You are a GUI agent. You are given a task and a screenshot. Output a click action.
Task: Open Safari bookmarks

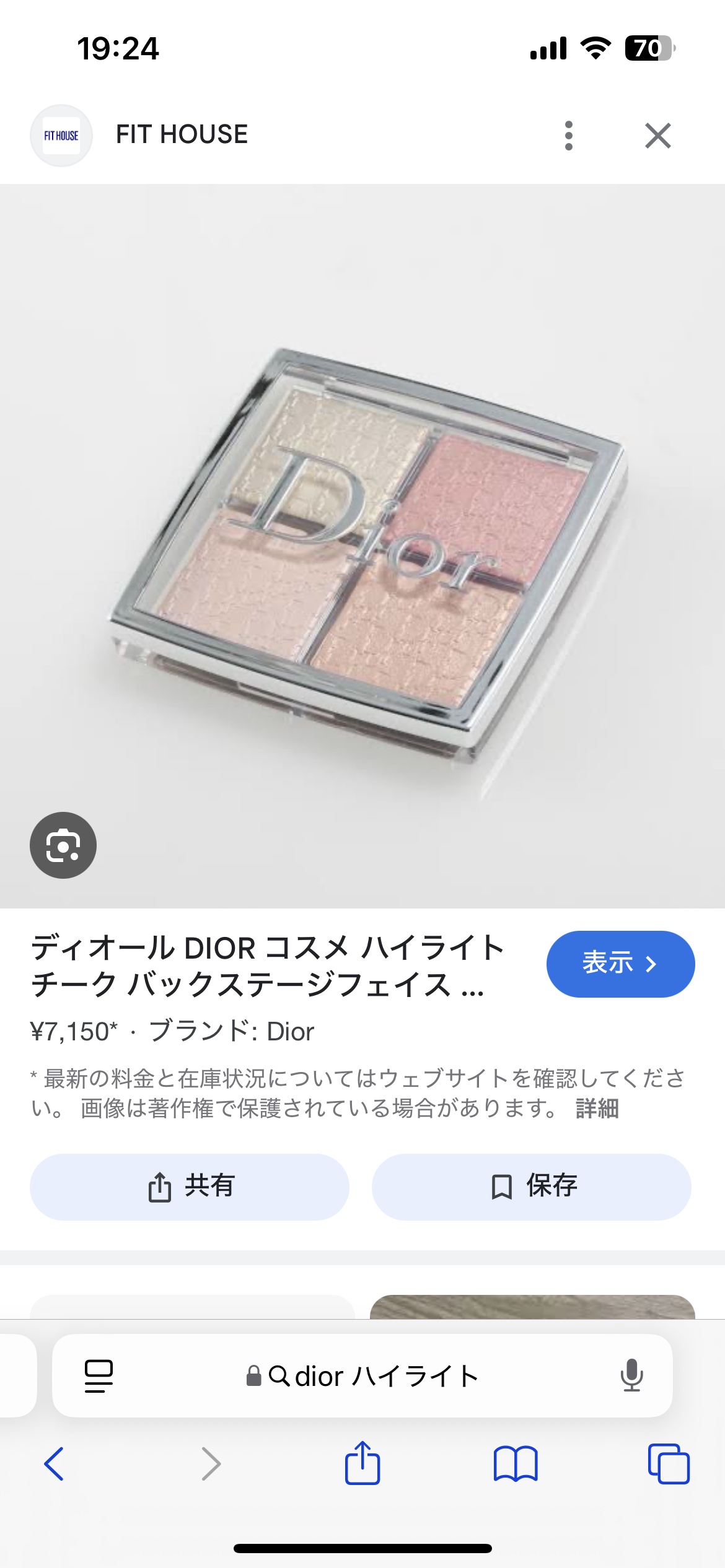(x=516, y=1464)
